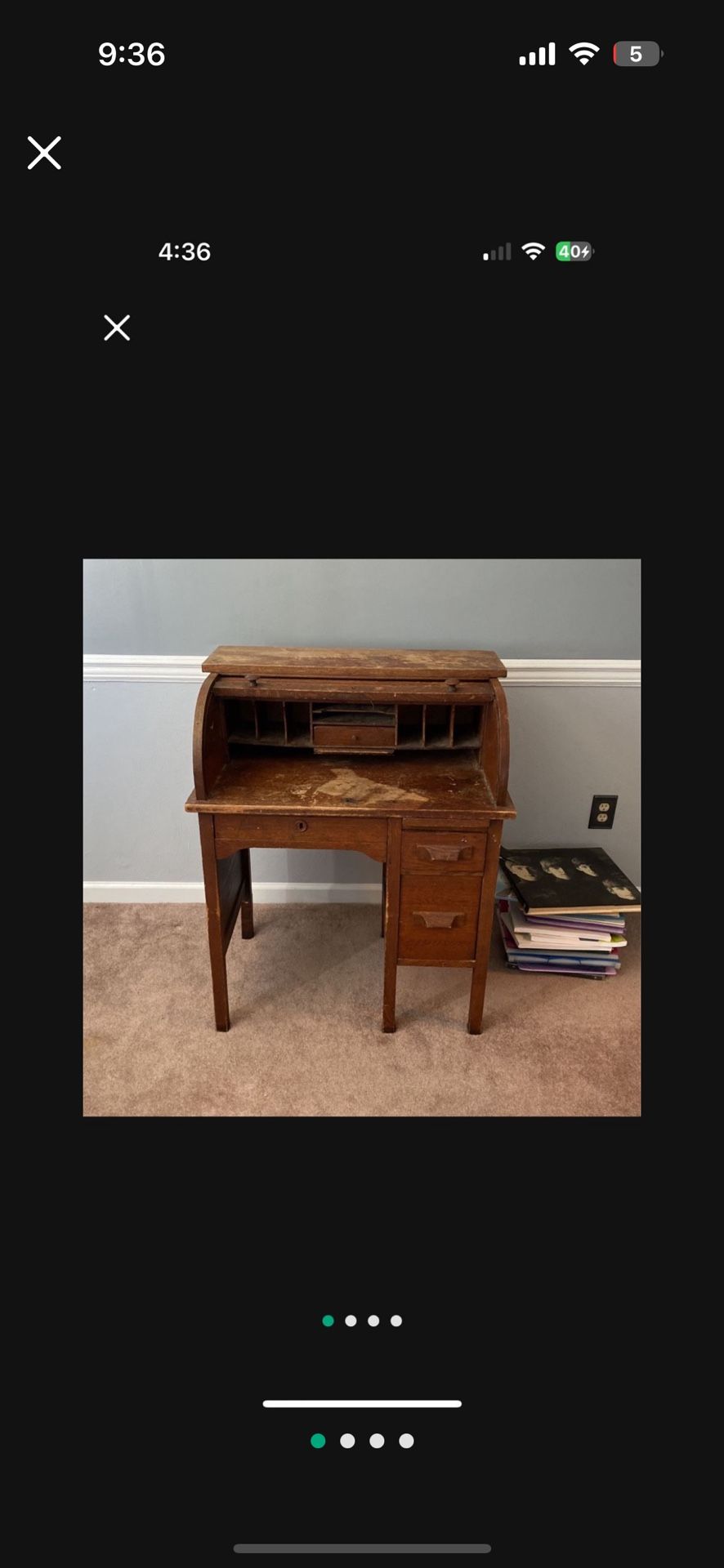
Task: Jump to the second photo dot
Action: click(347, 1440)
